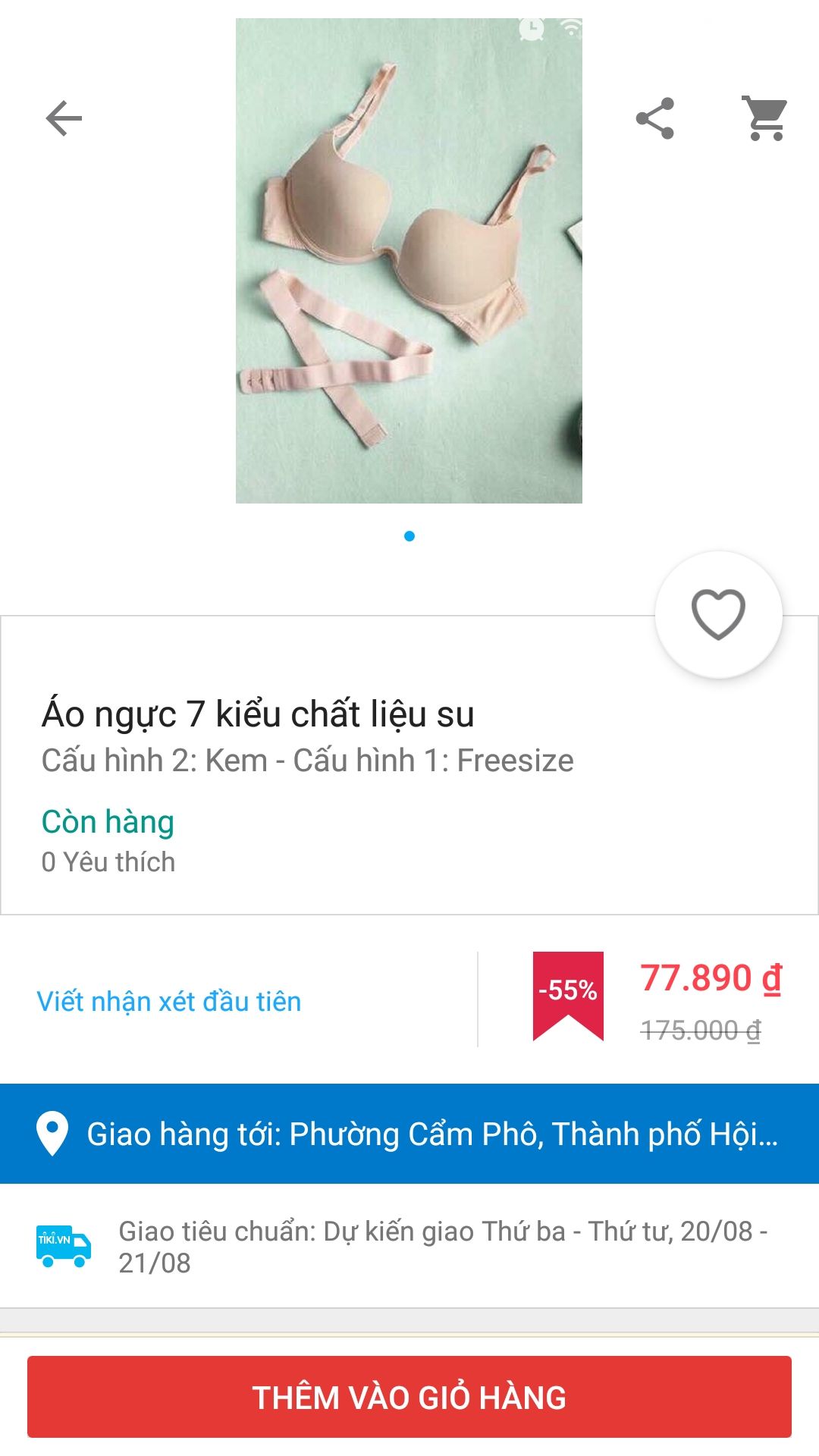Toggle the heart favorite button
The width and height of the screenshot is (819, 1456).
pos(719,616)
